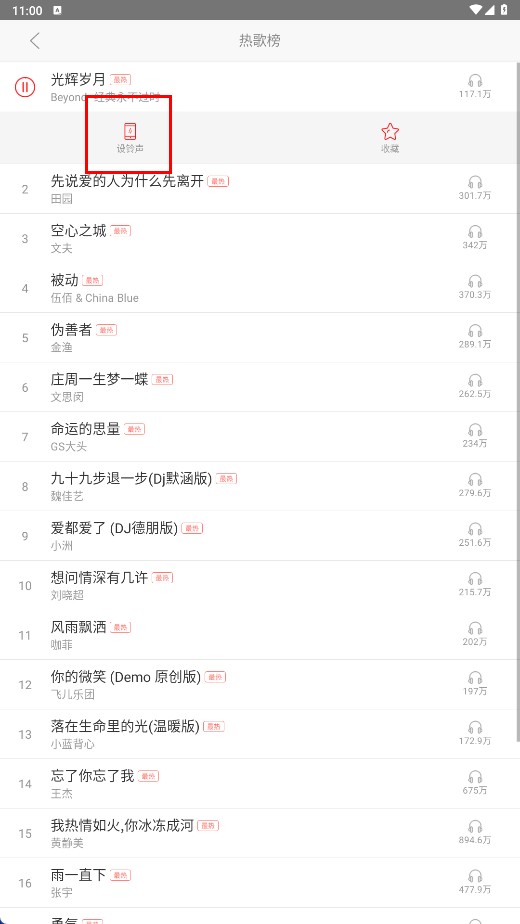Select 爱都爱了 (DJ德朋版) by 小洲
Image resolution: width=520 pixels, height=924 pixels.
[260, 536]
